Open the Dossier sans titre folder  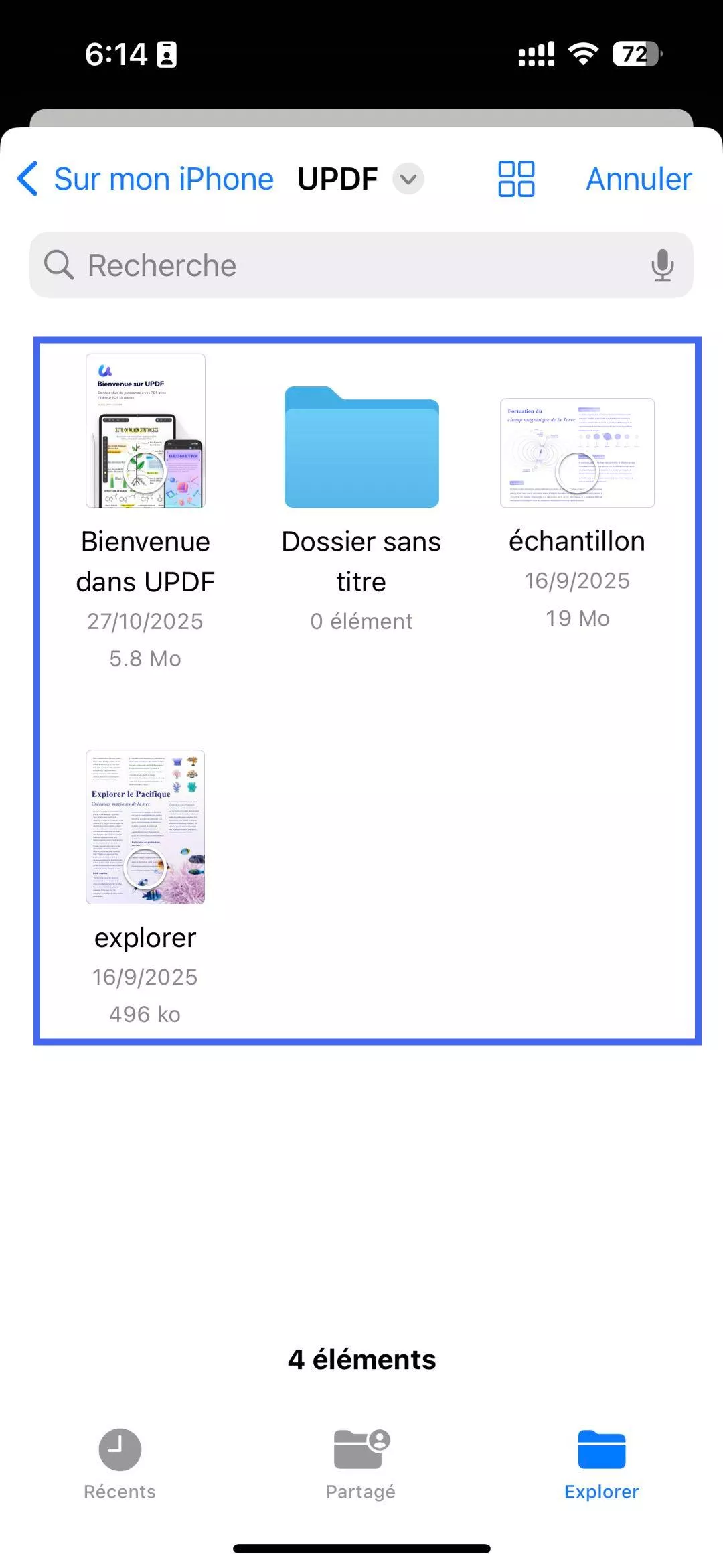[x=361, y=450]
